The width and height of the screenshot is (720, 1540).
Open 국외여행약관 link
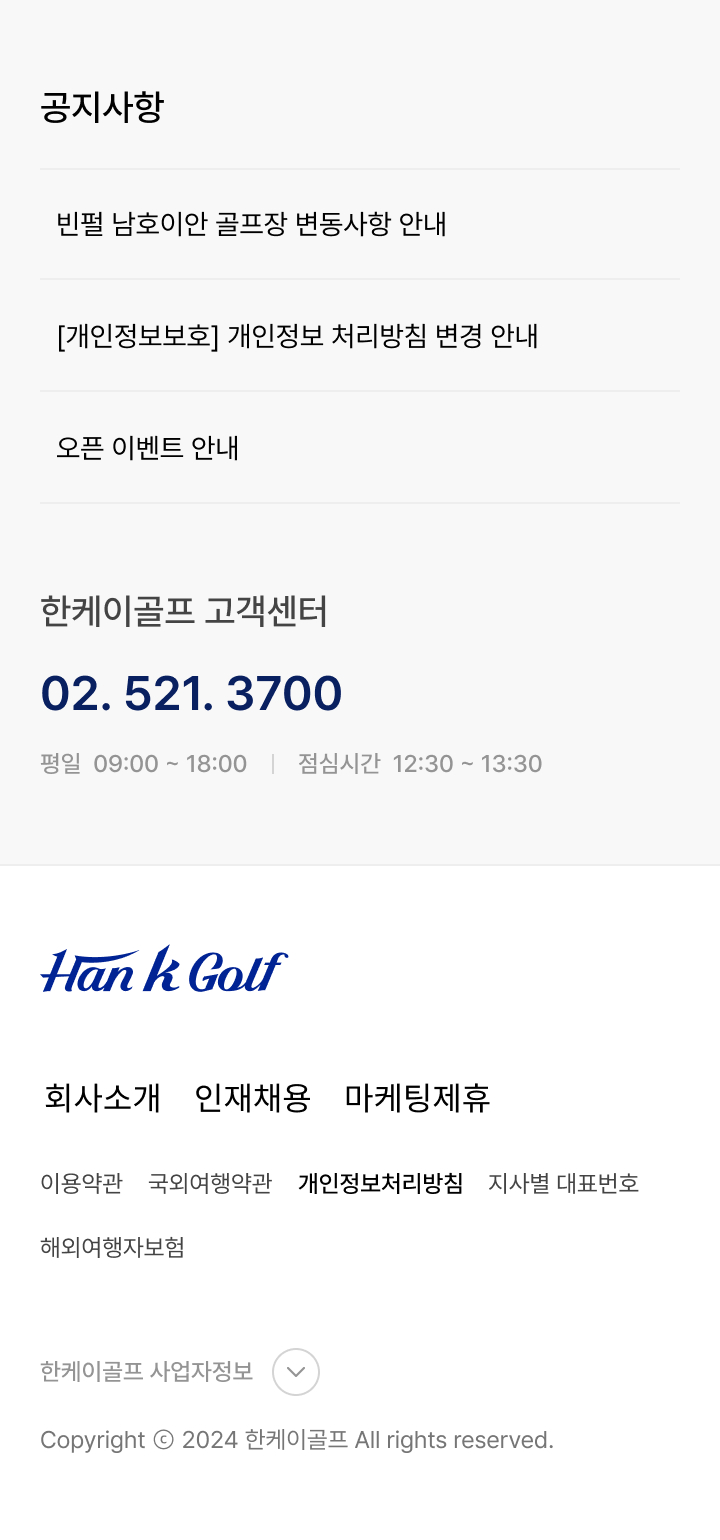tap(210, 1184)
